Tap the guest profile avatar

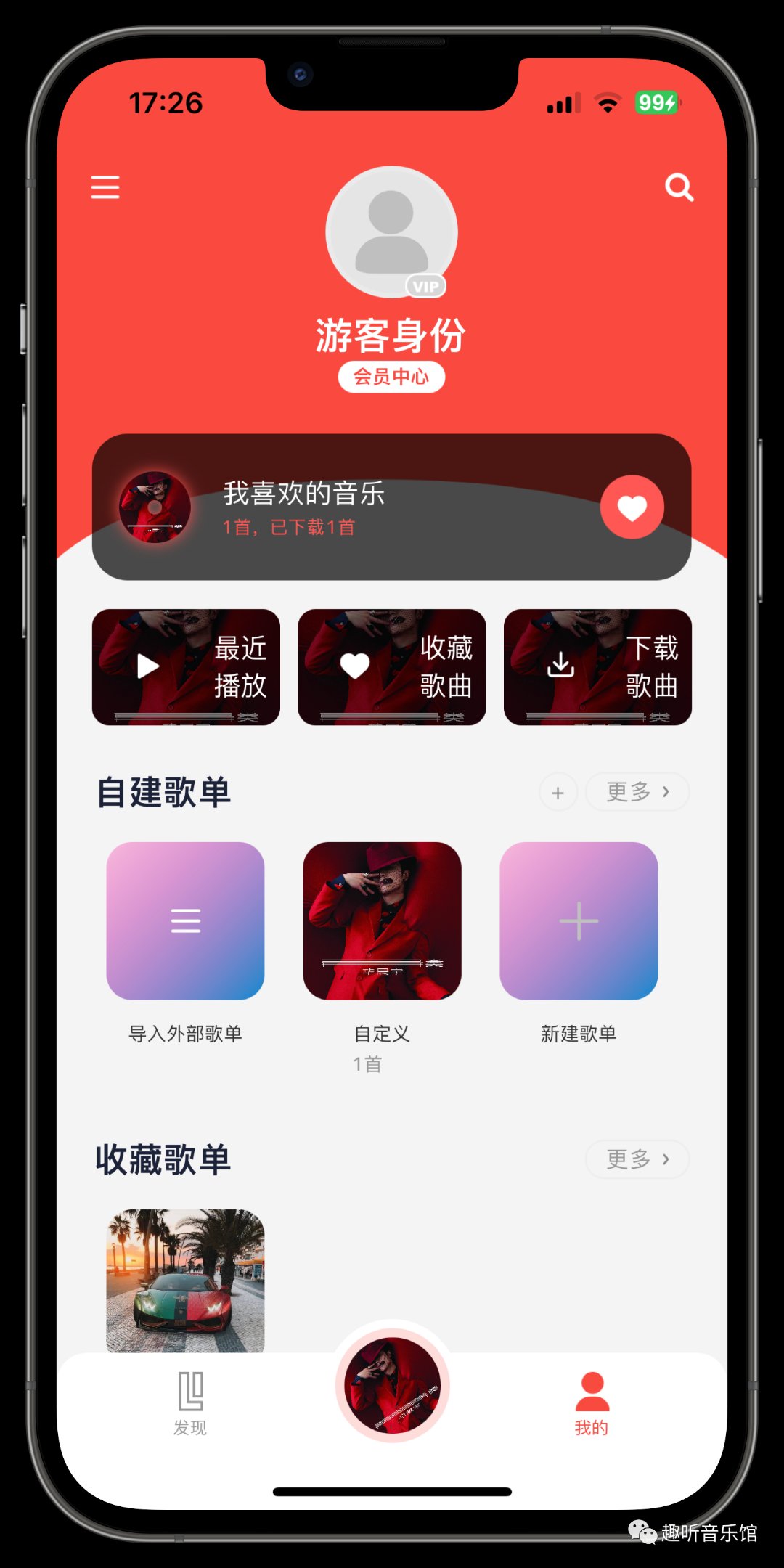pyautogui.click(x=391, y=232)
